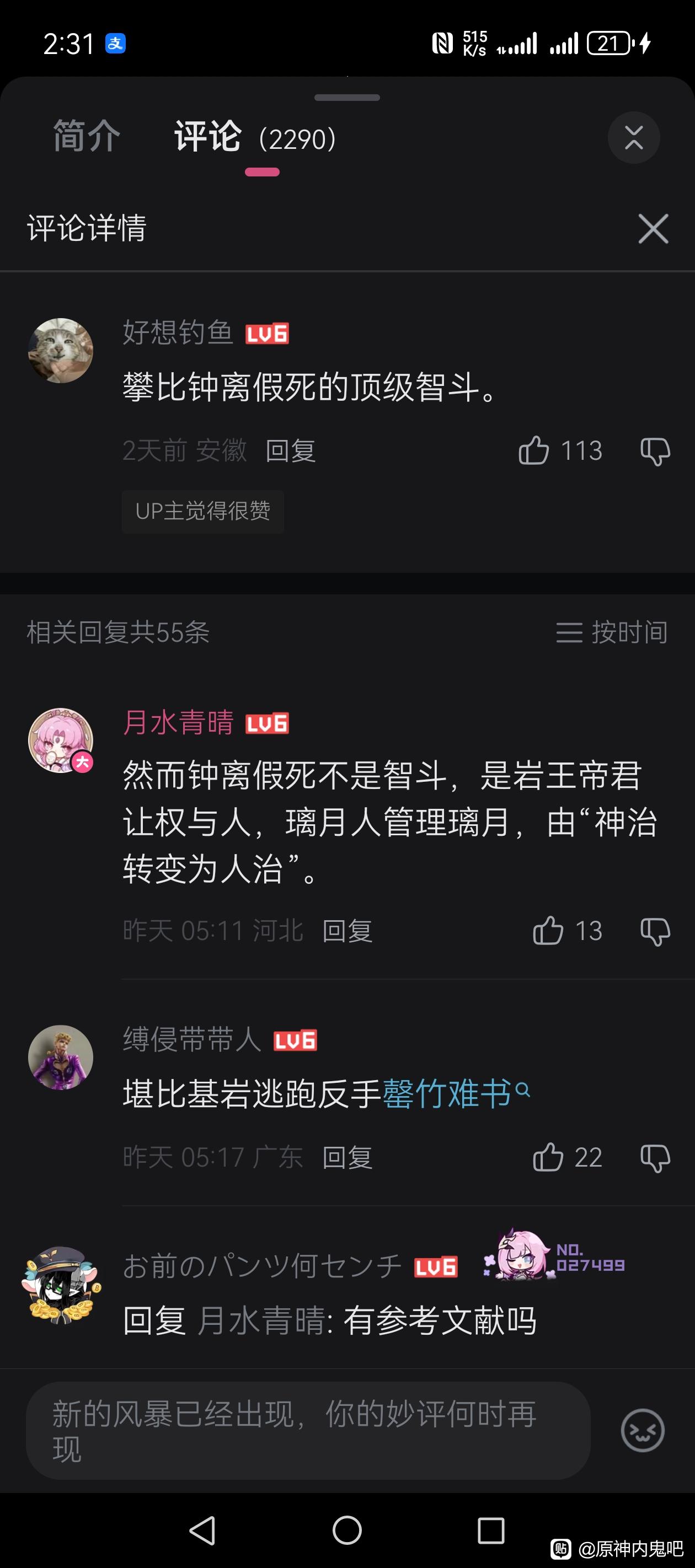Close the 评论详情 panel
This screenshot has width=695, height=1568.
pyautogui.click(x=653, y=229)
